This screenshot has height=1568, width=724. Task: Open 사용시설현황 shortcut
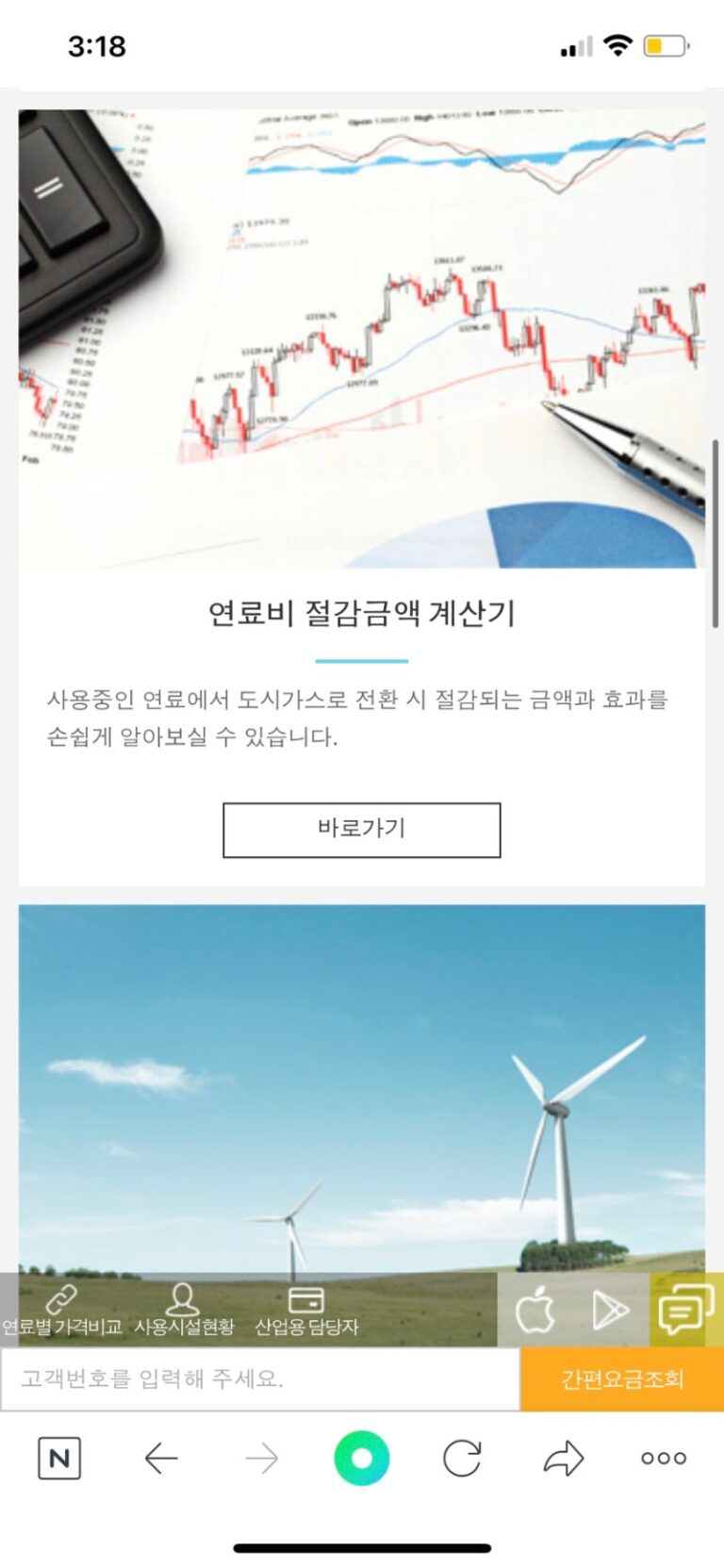[x=183, y=1311]
